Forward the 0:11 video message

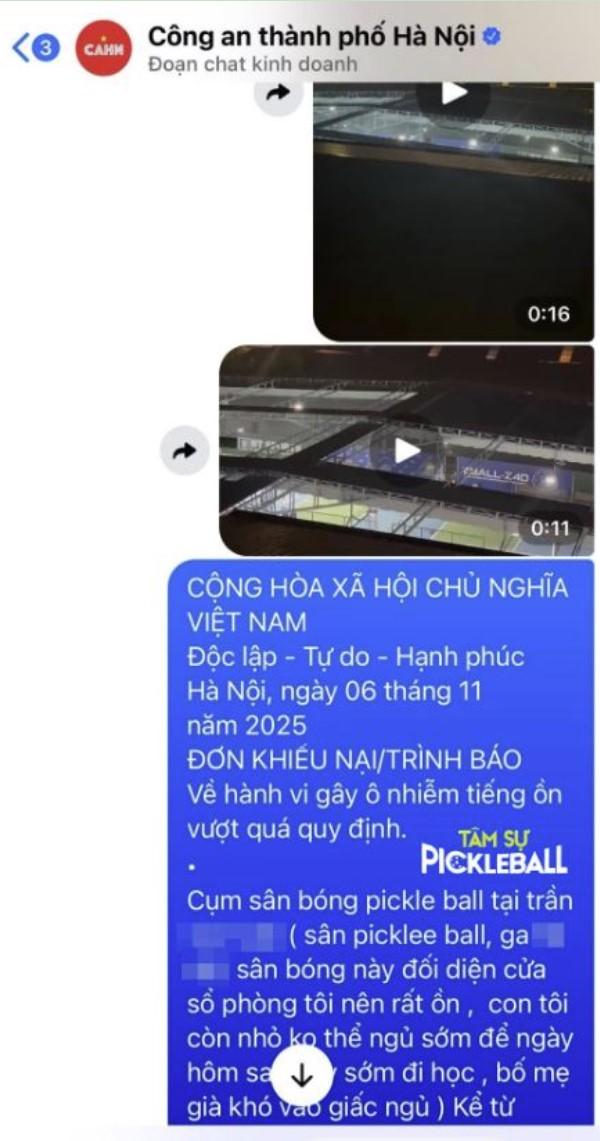coord(185,451)
